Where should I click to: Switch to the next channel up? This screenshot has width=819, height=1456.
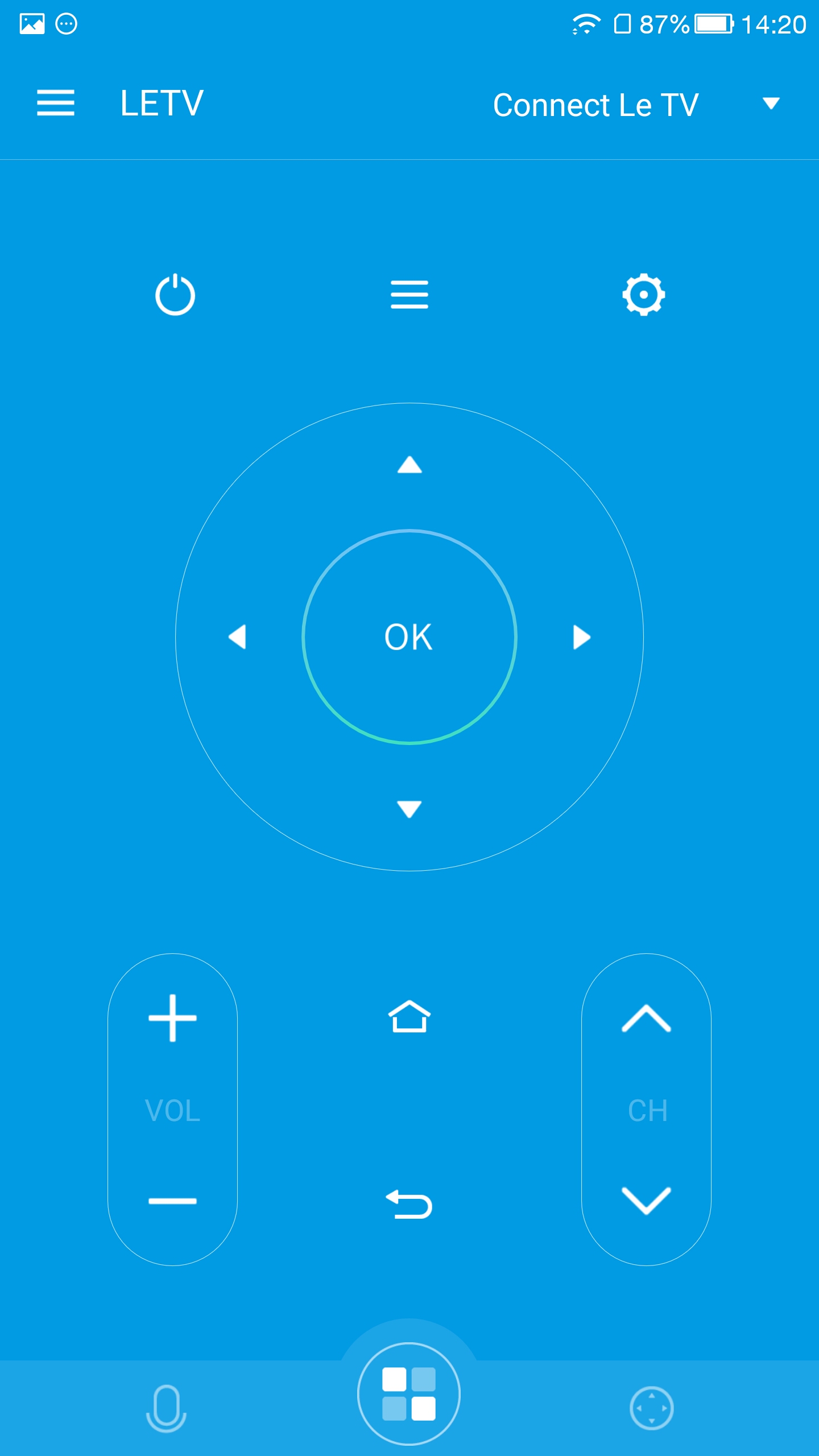pos(646,1018)
